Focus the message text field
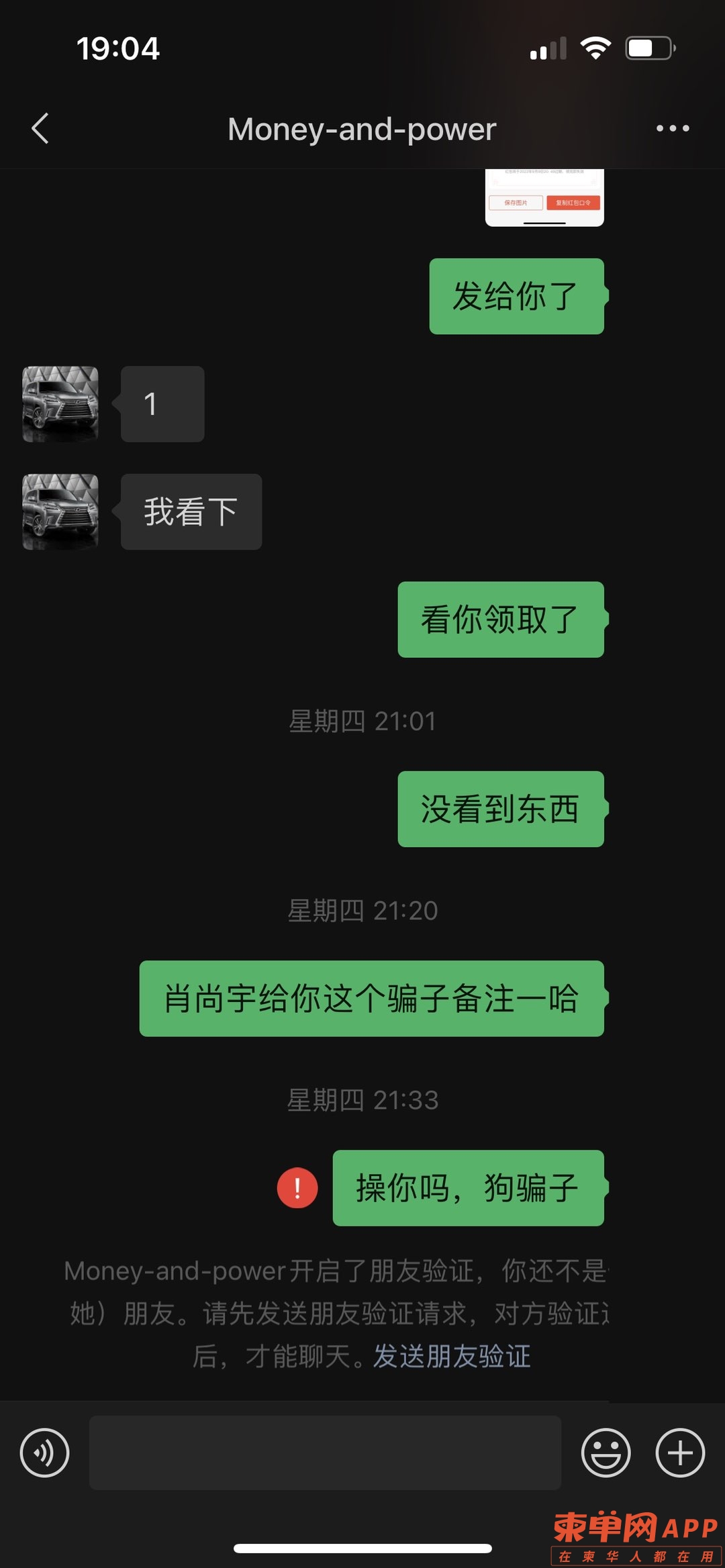725x1568 pixels. pos(325,1453)
